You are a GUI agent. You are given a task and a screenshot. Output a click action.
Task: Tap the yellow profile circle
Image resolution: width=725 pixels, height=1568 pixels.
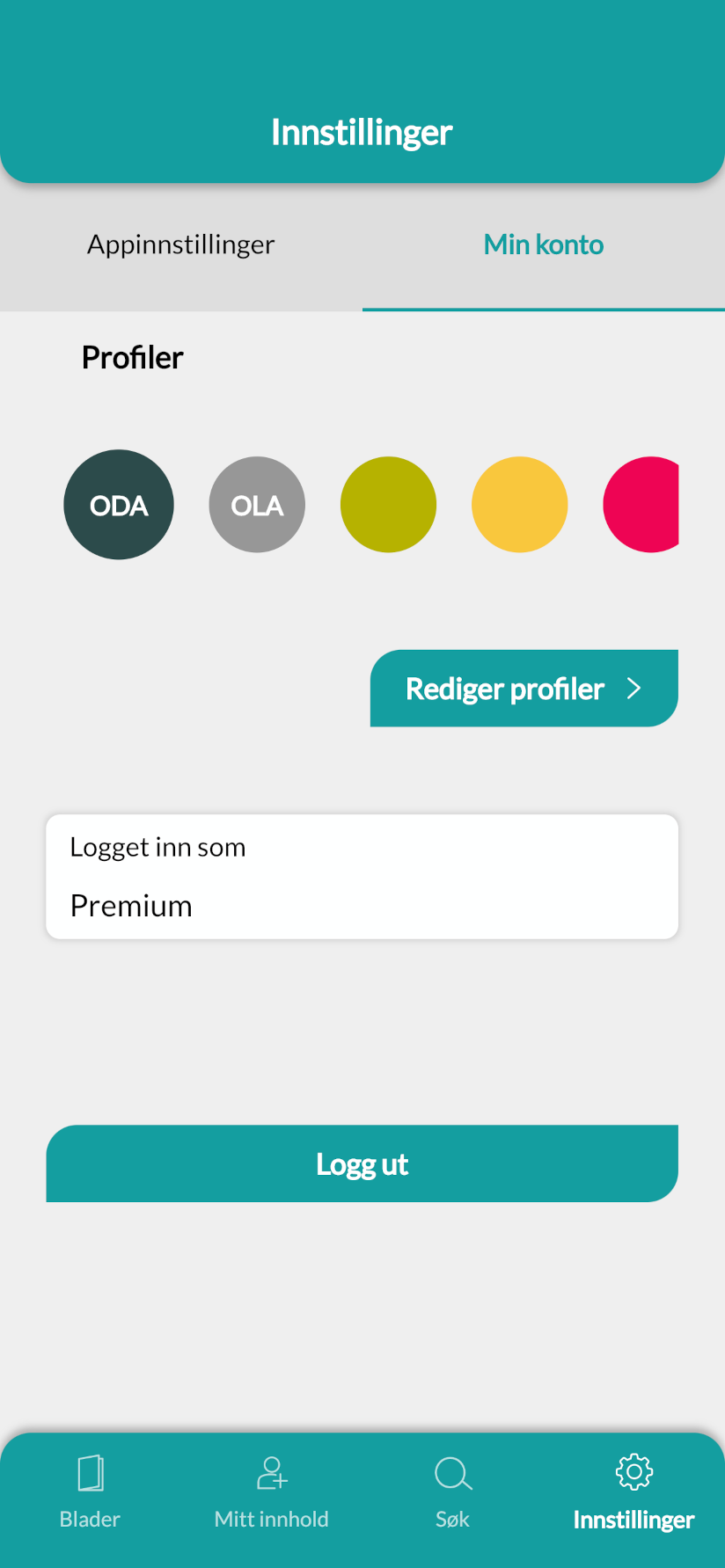tap(519, 505)
